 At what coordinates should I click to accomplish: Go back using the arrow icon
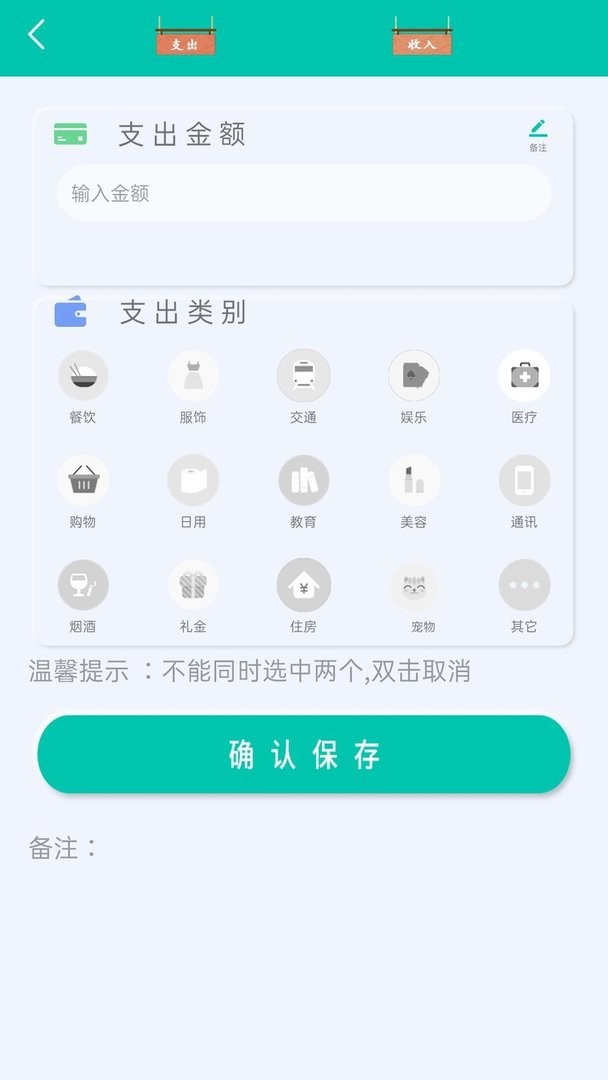[37, 35]
